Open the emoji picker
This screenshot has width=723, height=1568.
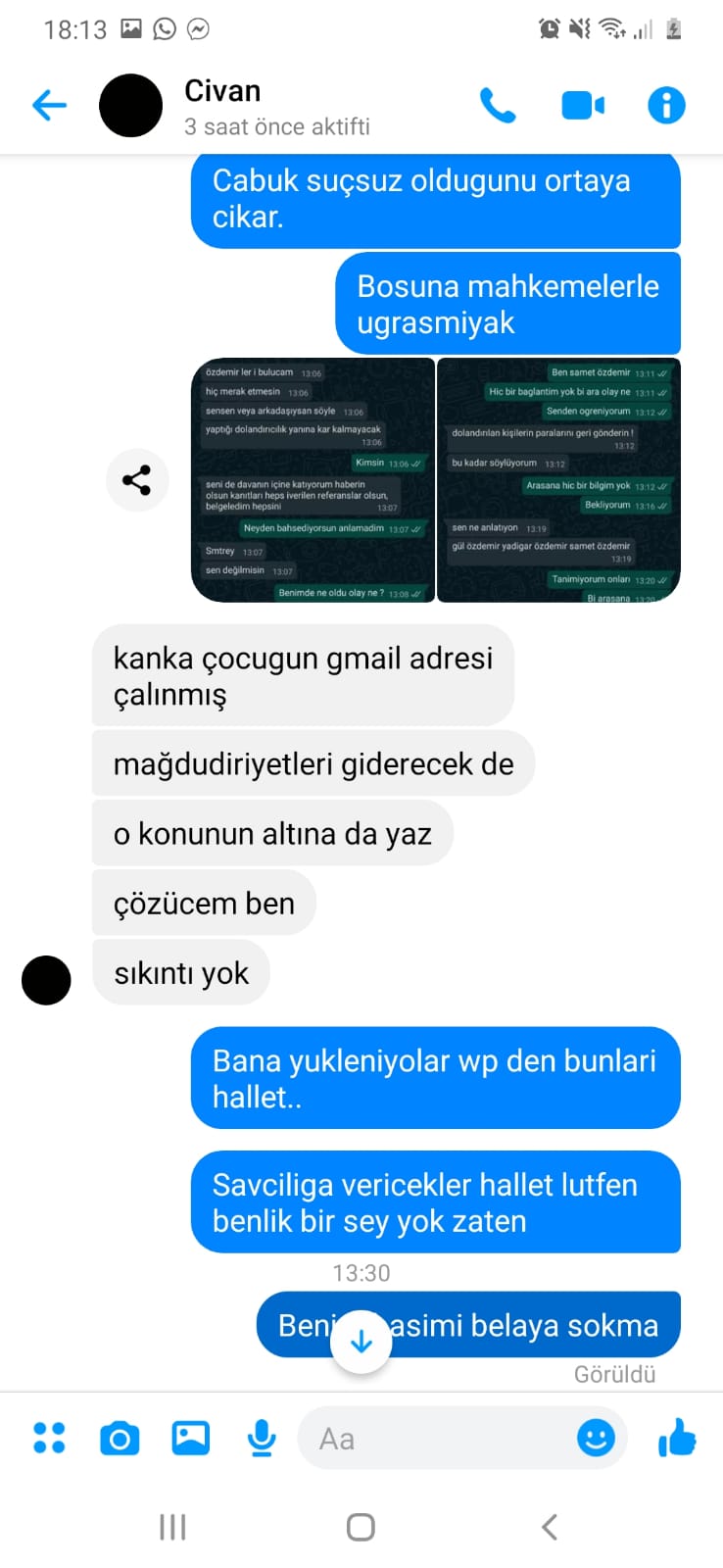(596, 1438)
